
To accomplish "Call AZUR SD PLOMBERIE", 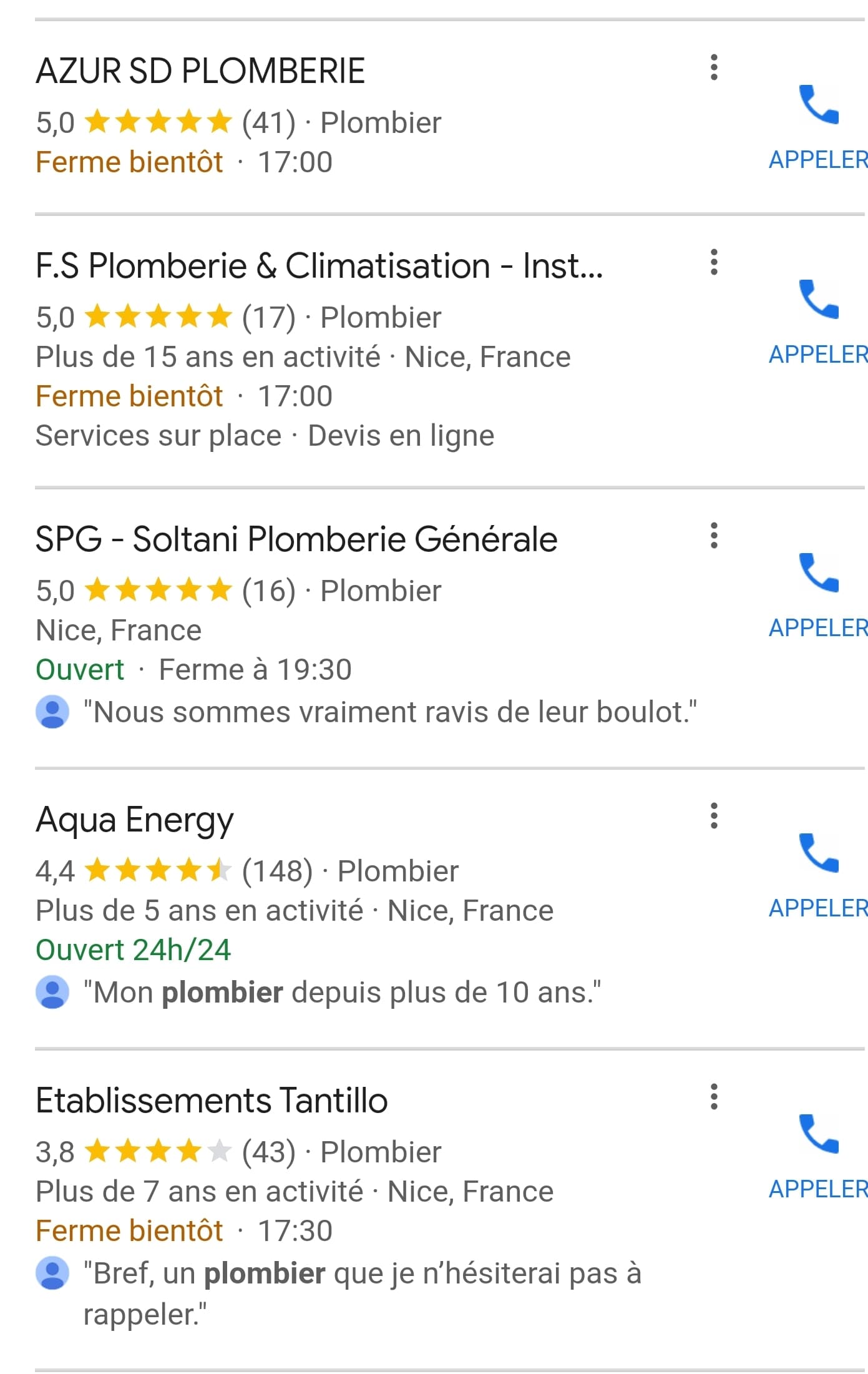I will click(818, 125).
